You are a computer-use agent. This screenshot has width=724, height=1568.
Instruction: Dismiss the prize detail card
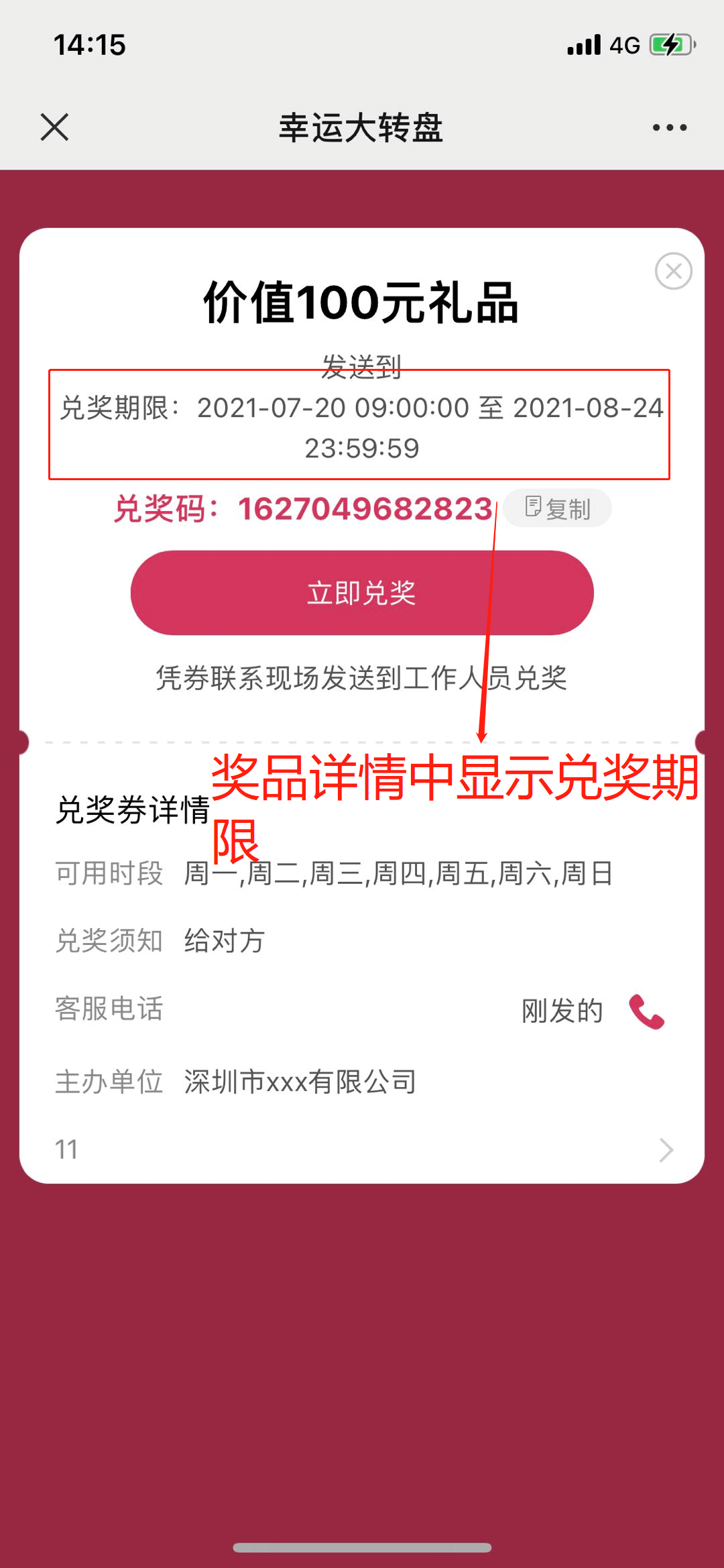tap(673, 271)
